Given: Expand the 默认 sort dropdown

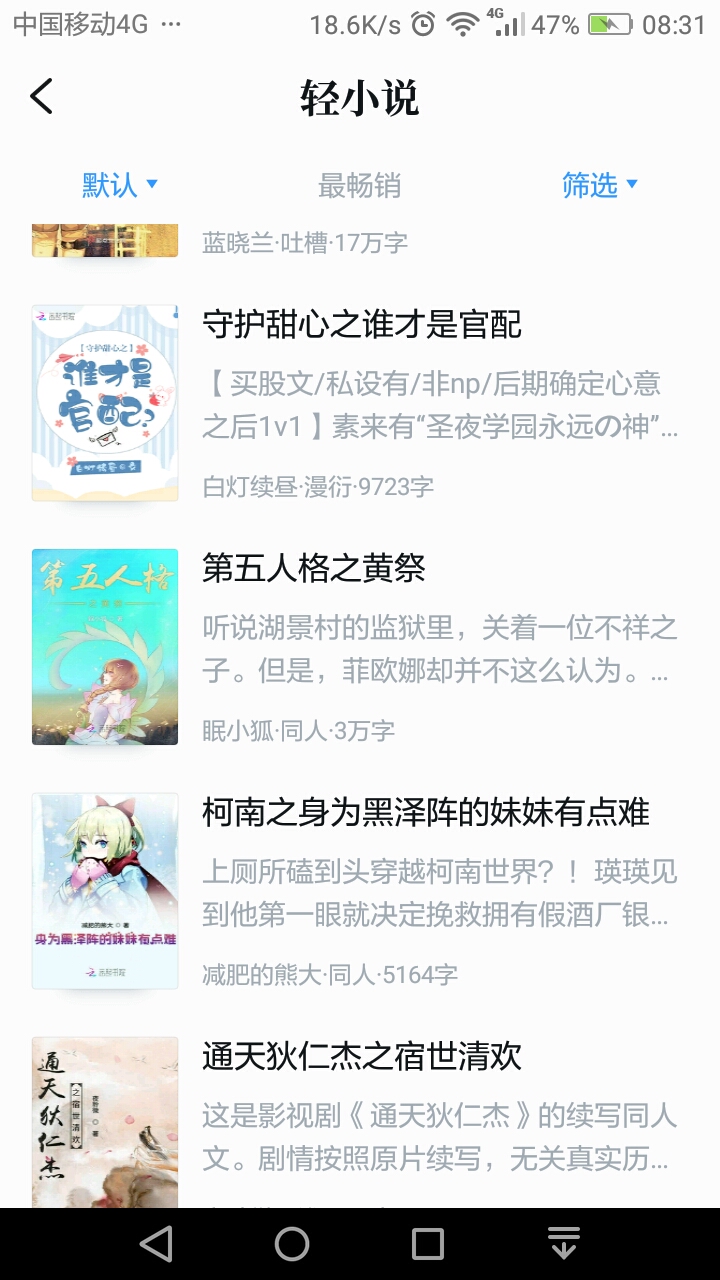Looking at the screenshot, I should click(120, 185).
